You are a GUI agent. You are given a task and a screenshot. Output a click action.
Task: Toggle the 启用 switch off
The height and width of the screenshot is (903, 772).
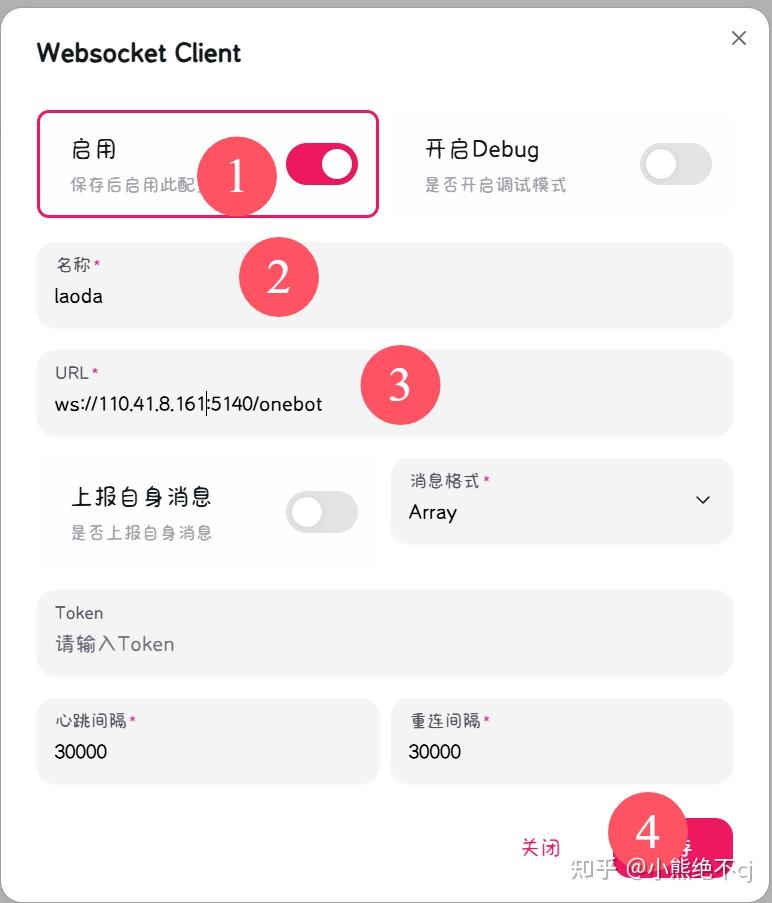pos(321,164)
